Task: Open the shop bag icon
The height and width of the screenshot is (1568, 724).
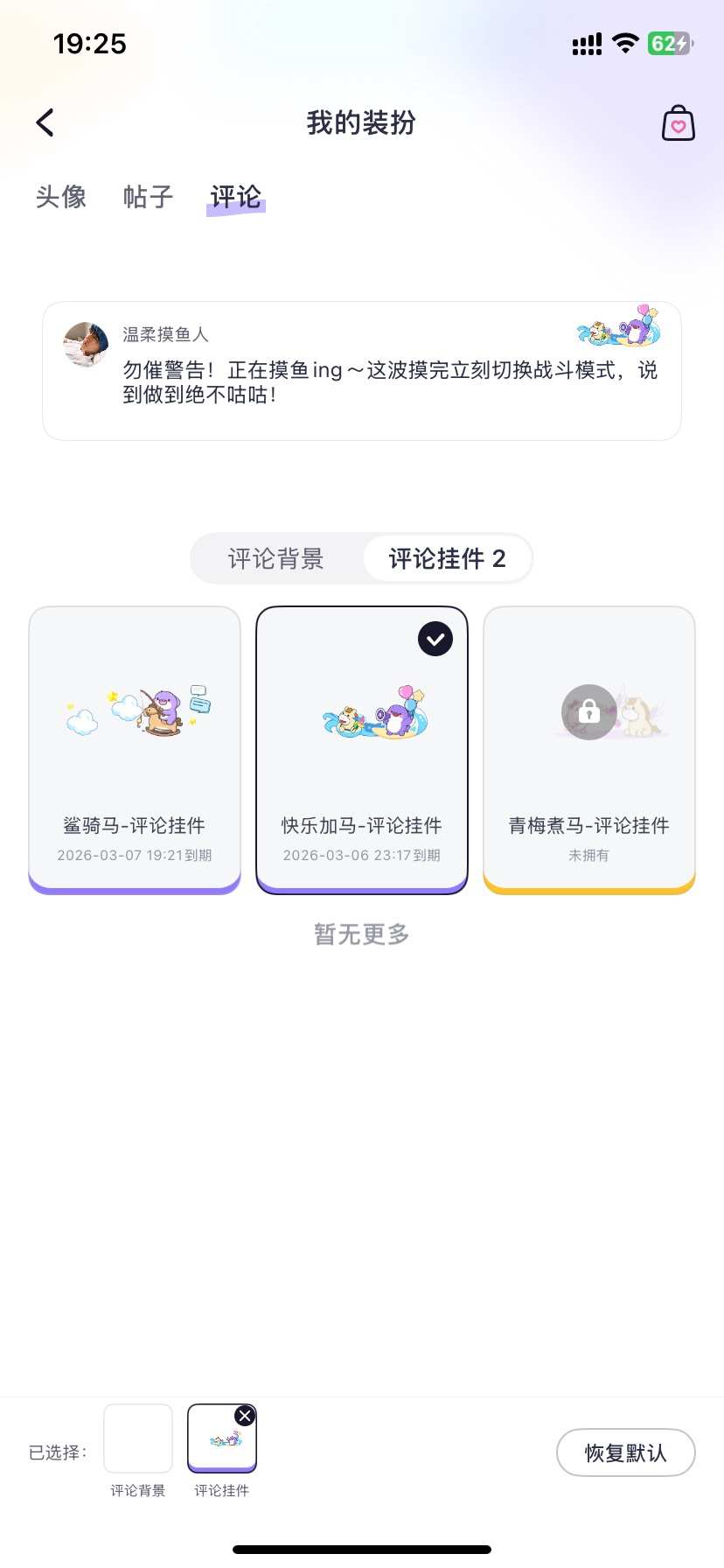Action: click(x=678, y=123)
